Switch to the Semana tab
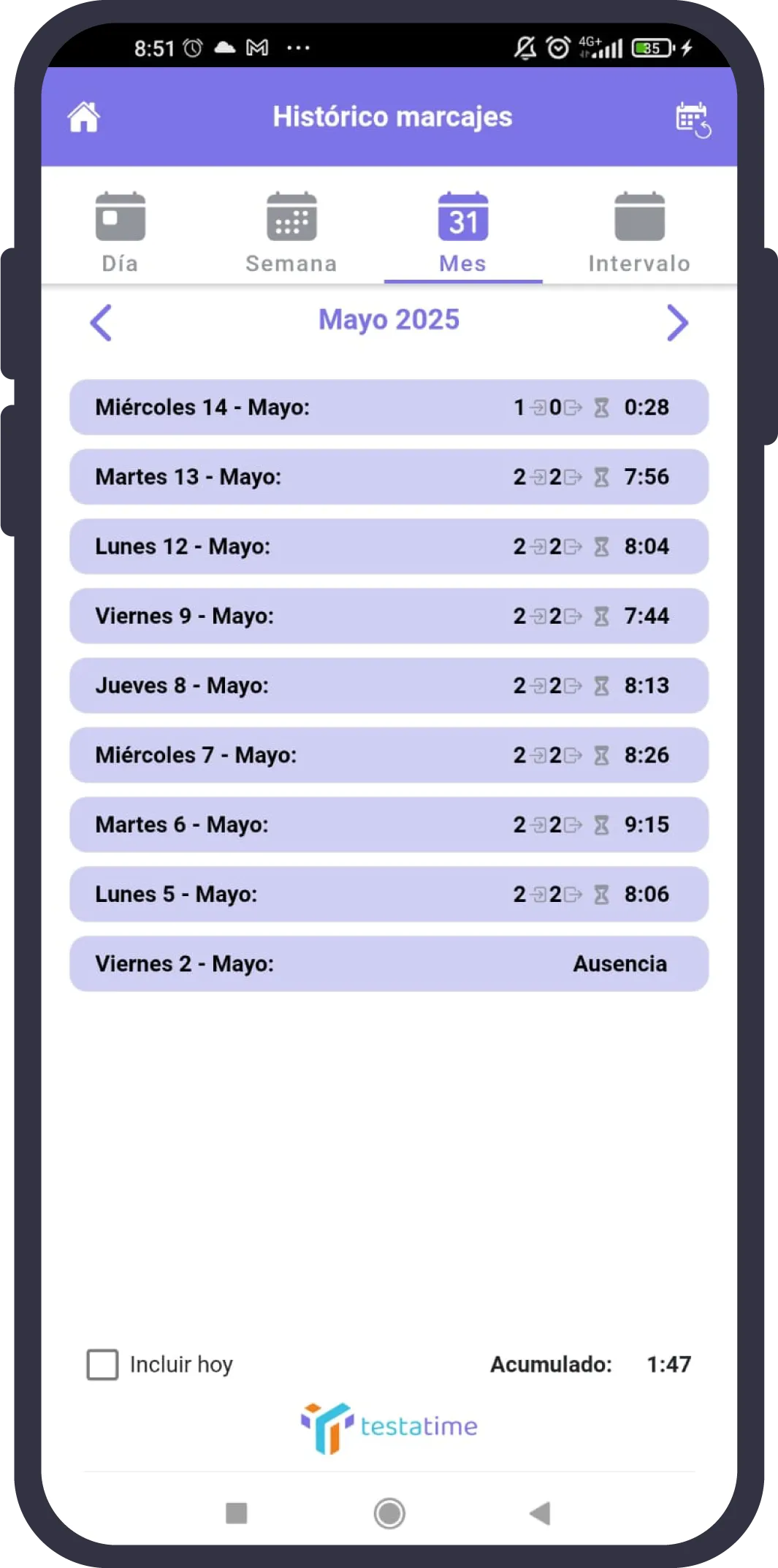The height and width of the screenshot is (1568, 778). click(x=291, y=233)
